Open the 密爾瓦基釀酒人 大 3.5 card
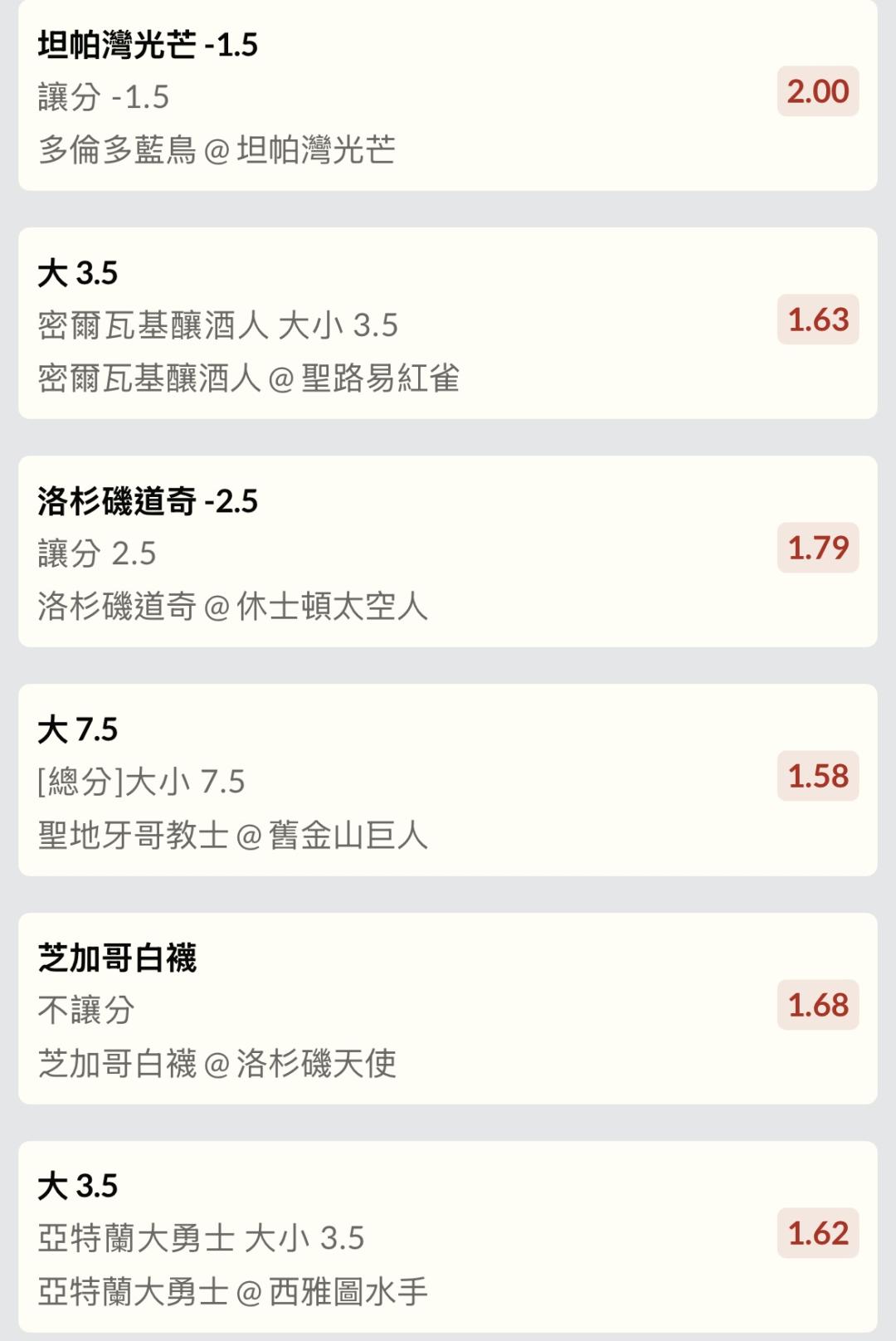Screen dimensions: 896x1341 coord(448,323)
